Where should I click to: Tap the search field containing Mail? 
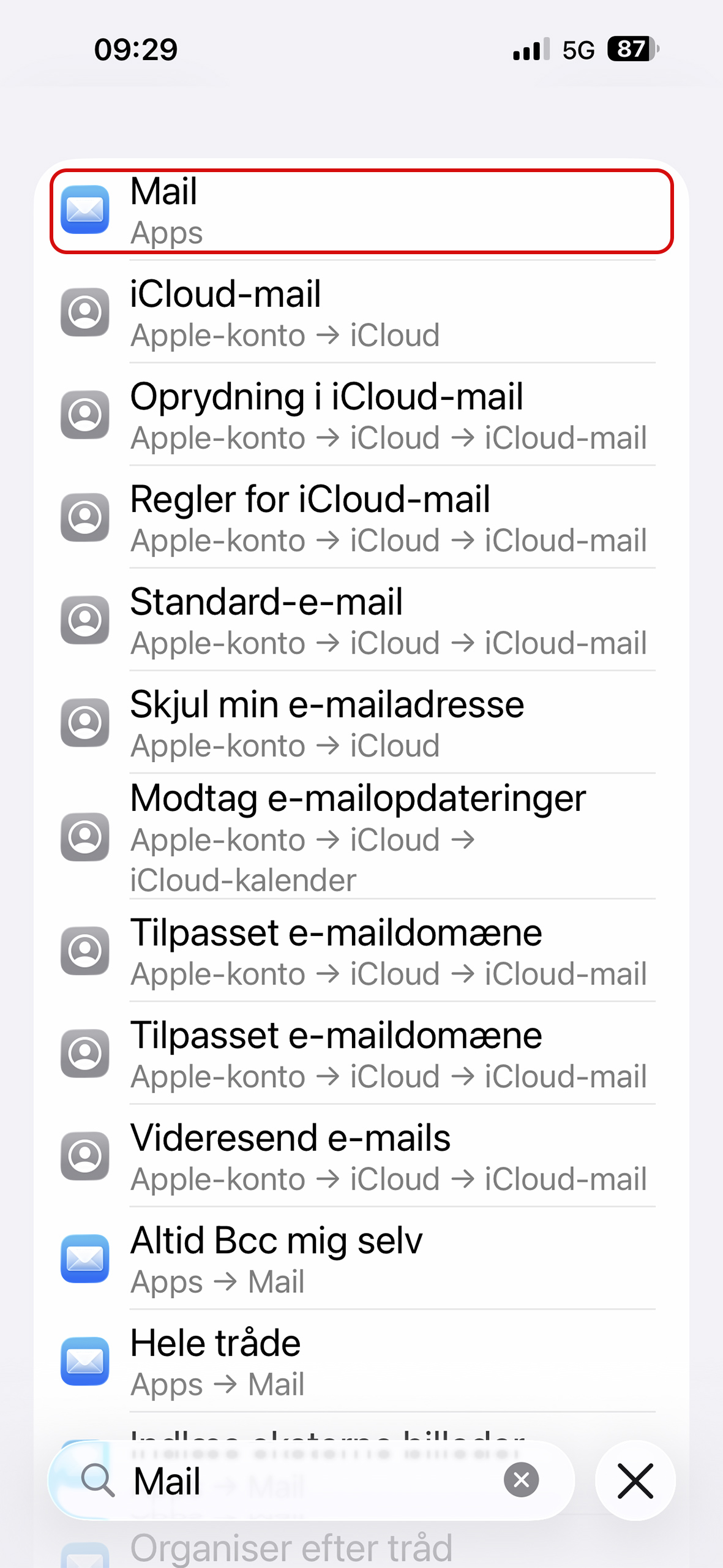[306, 1481]
